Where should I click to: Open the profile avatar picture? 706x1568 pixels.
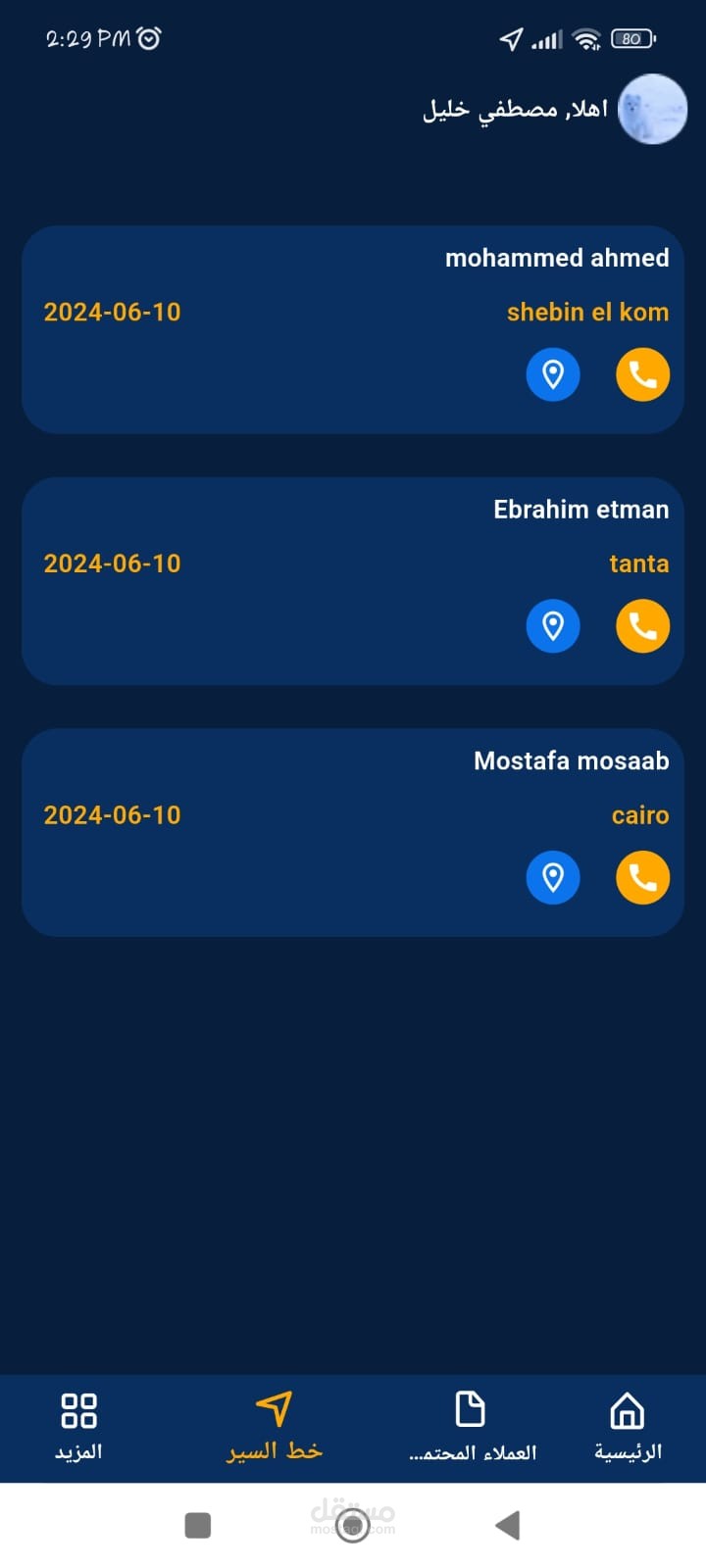[652, 109]
